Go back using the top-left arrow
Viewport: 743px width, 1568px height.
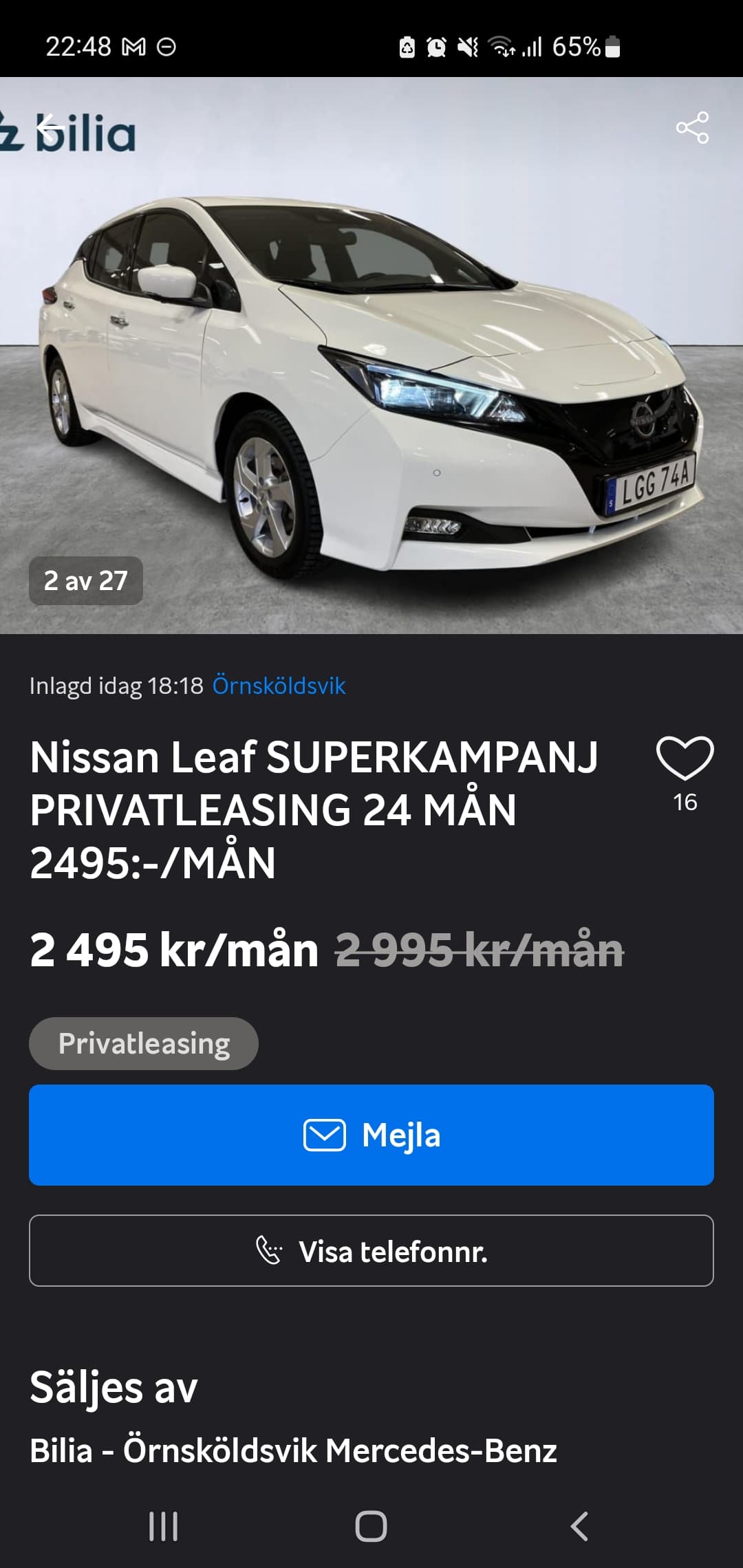pyautogui.click(x=50, y=127)
